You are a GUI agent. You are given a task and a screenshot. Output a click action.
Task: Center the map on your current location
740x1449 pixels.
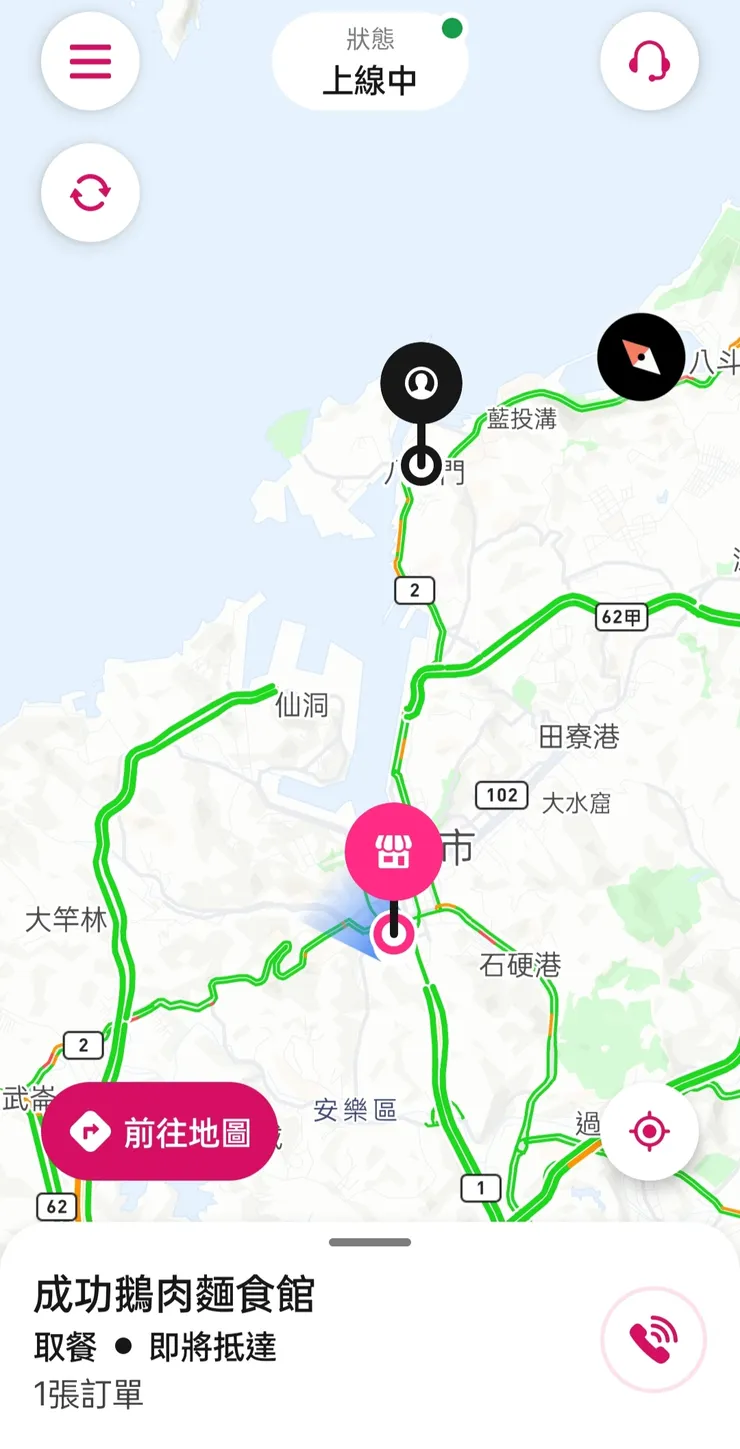point(651,1131)
